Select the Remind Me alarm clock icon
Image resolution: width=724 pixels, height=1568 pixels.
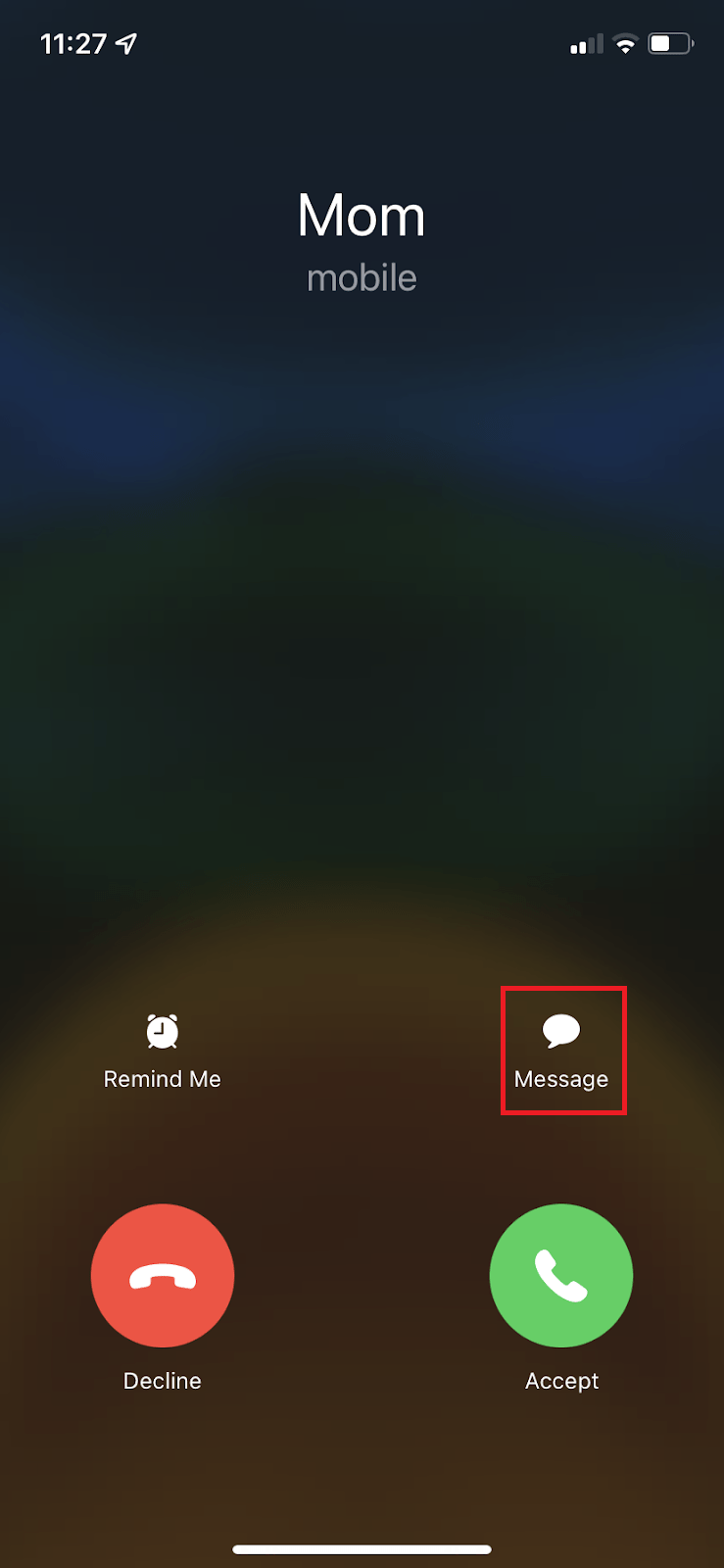pyautogui.click(x=162, y=1029)
